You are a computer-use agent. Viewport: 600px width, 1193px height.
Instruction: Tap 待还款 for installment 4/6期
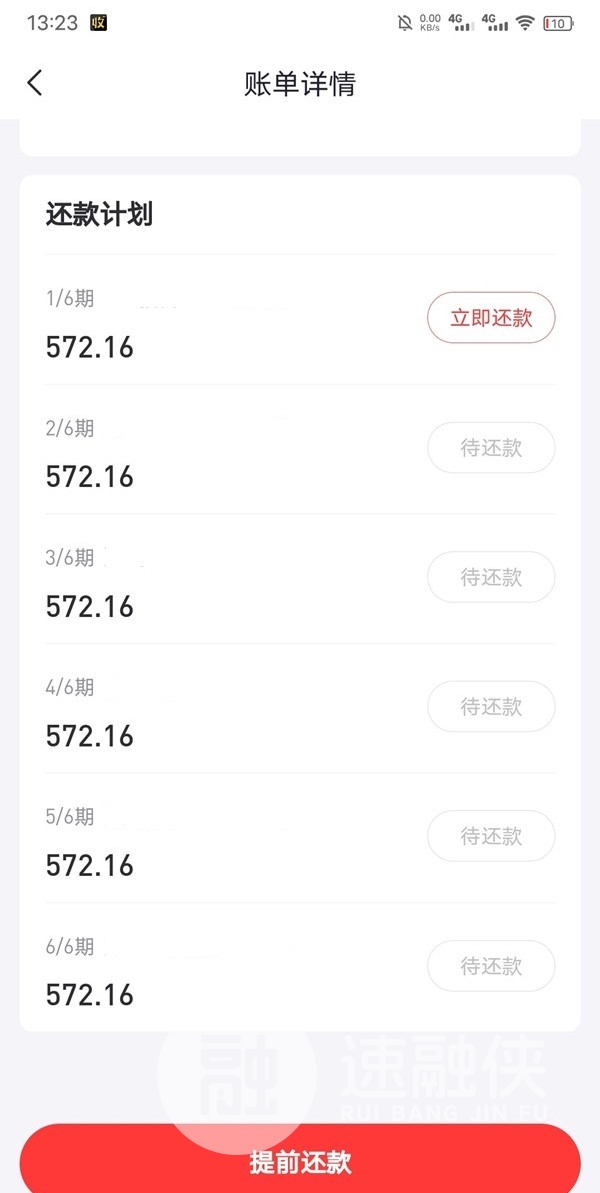coord(491,706)
